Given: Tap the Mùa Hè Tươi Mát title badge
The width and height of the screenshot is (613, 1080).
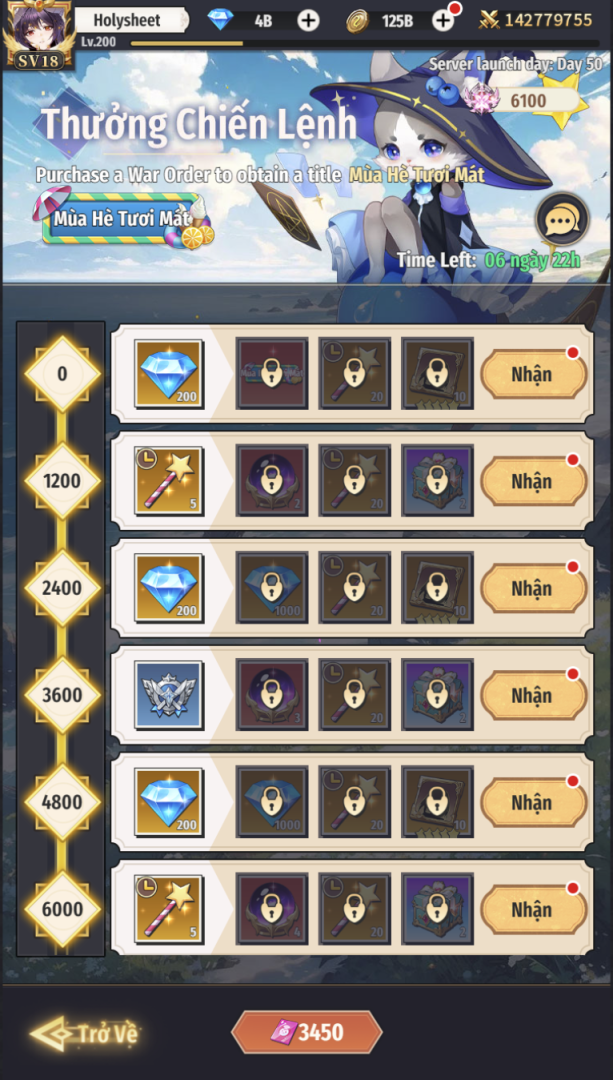Looking at the screenshot, I should pyautogui.click(x=124, y=218).
